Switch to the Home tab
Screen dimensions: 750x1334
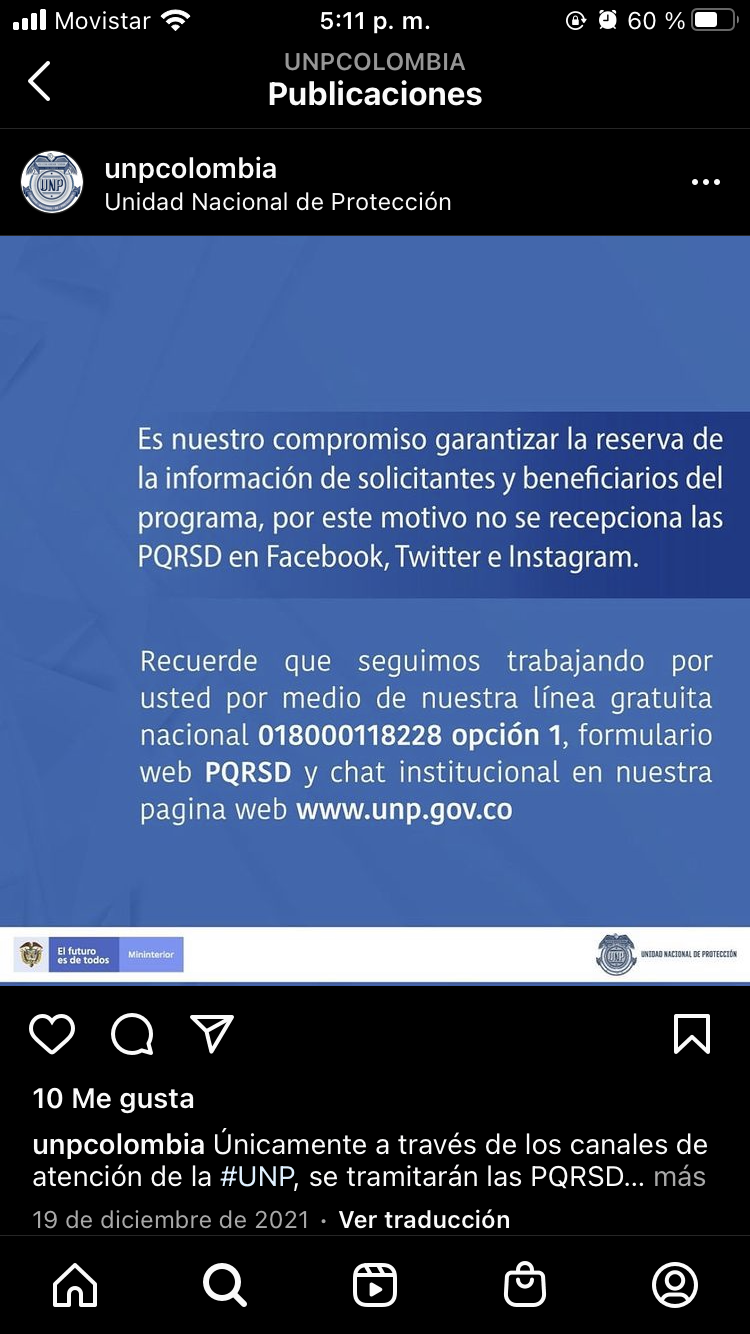tap(75, 1285)
